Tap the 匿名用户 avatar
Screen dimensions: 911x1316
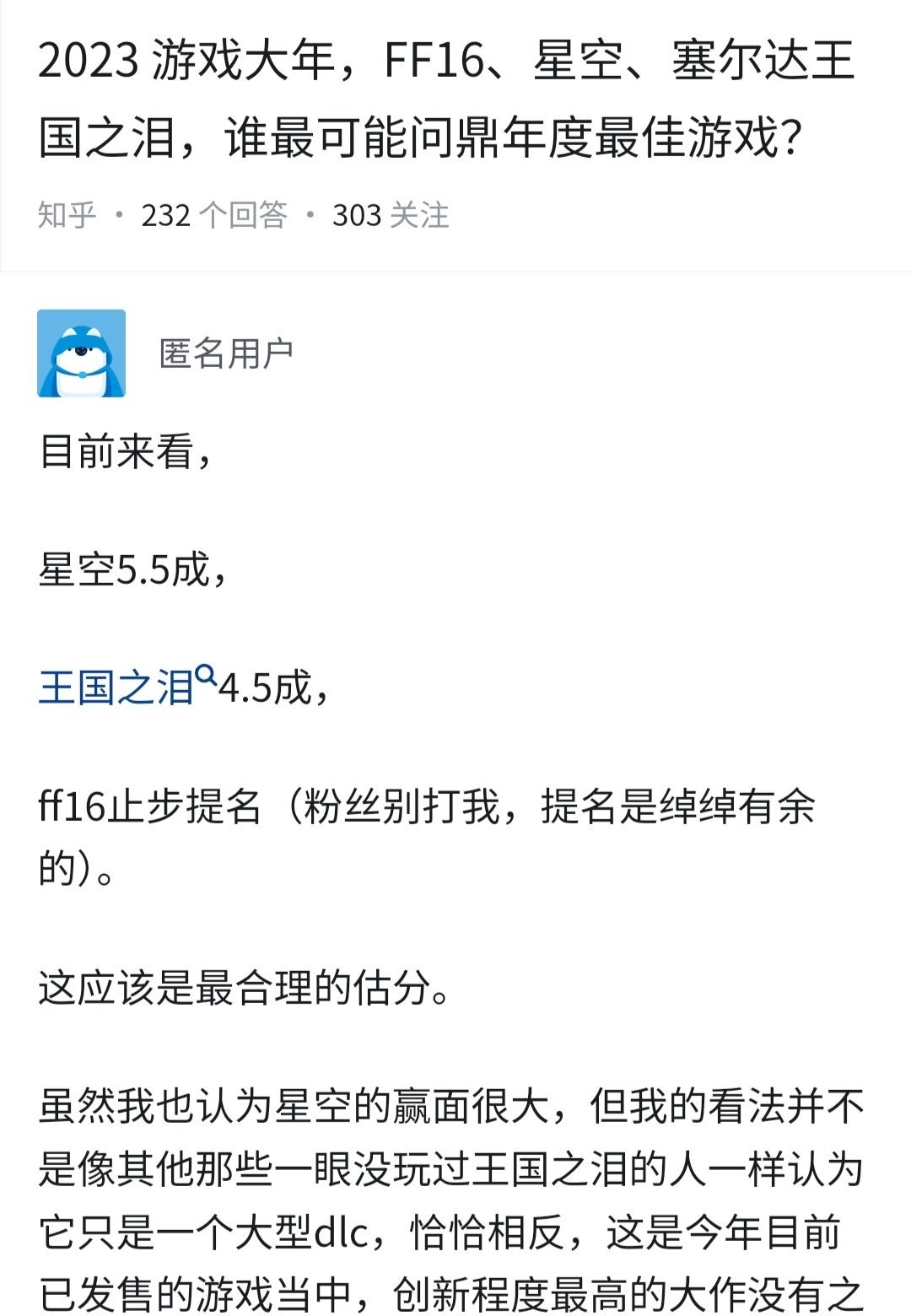pos(82,353)
